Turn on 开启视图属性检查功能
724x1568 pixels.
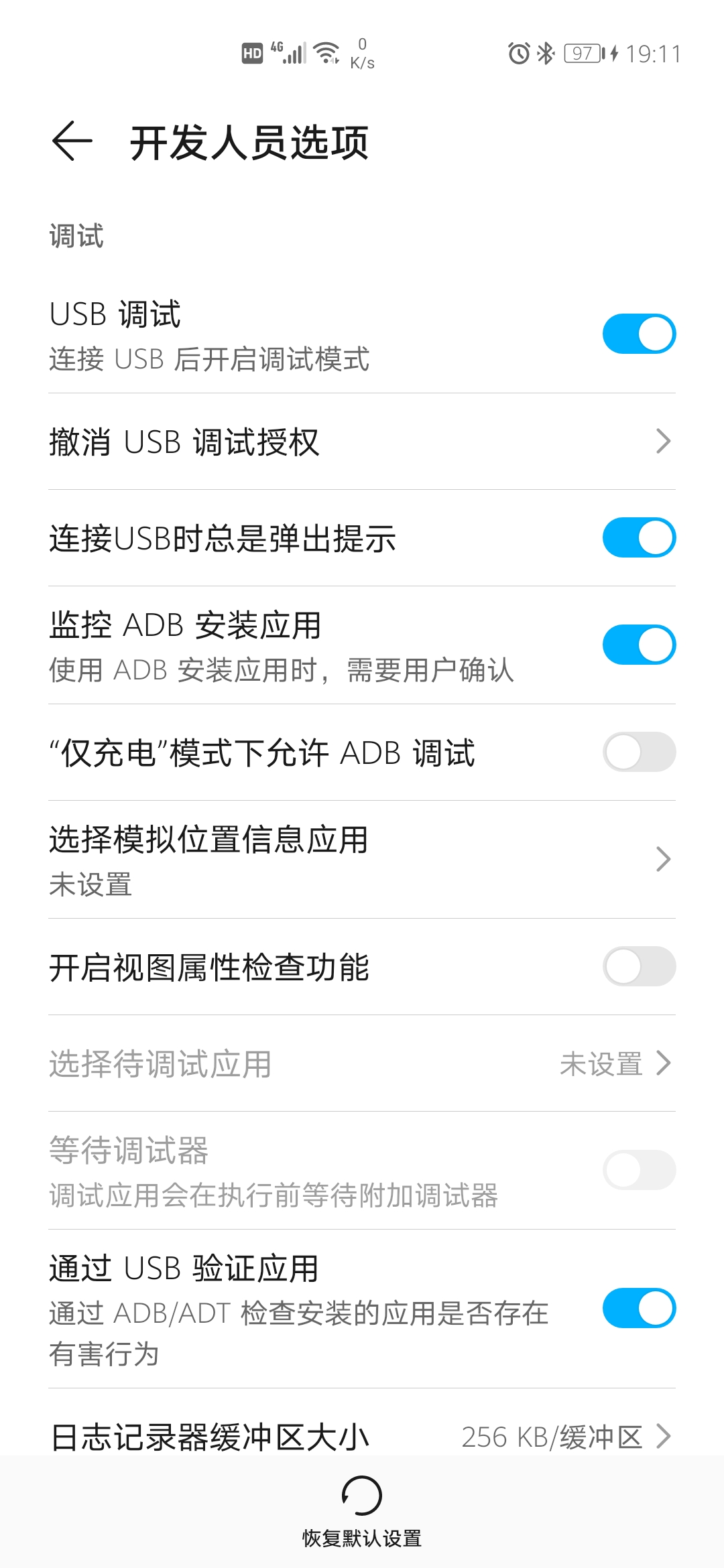coord(638,966)
